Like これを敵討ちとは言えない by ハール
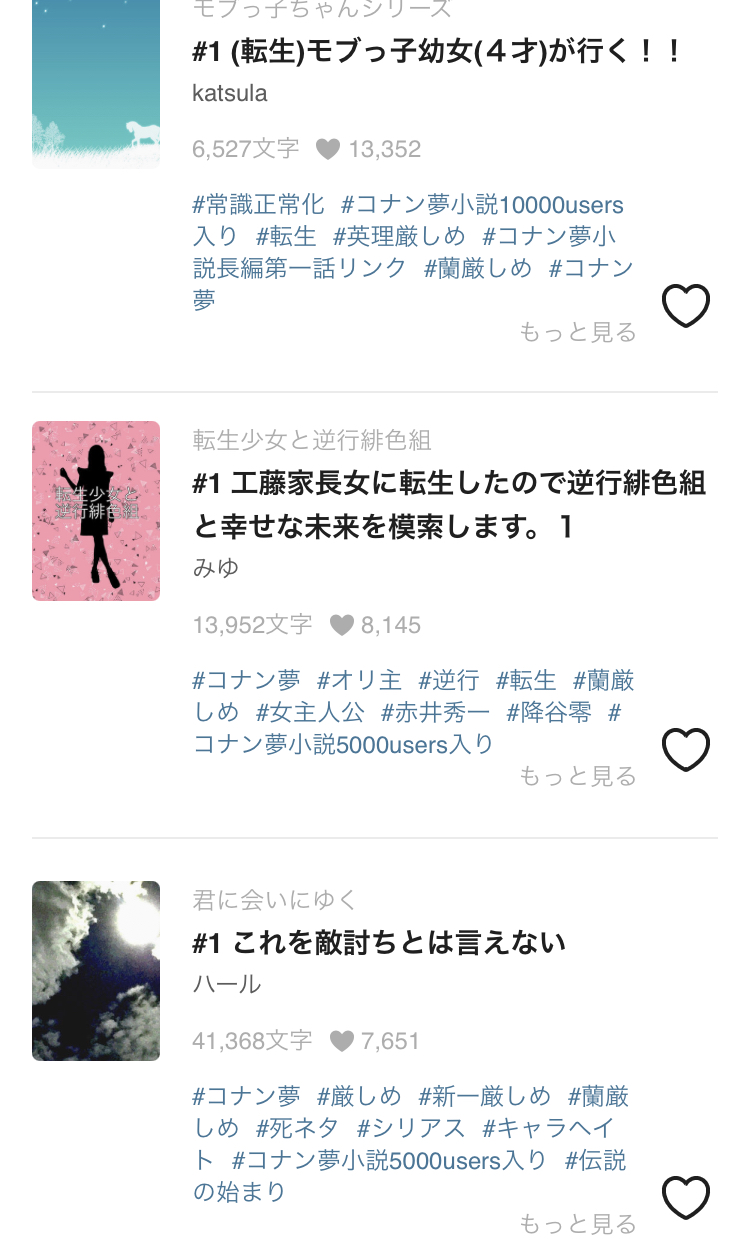Image resolution: width=750 pixels, height=1253 pixels. point(686,1198)
